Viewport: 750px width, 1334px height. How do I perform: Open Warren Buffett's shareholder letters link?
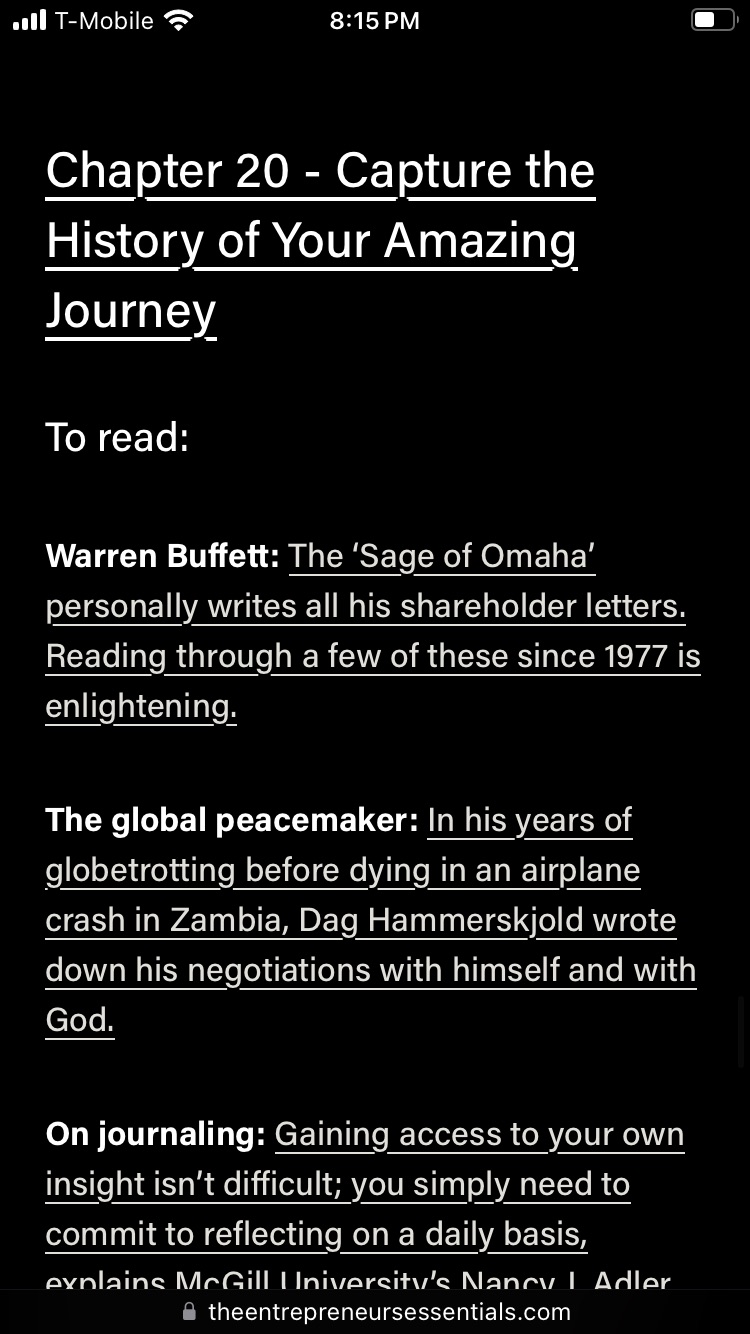[x=365, y=607]
